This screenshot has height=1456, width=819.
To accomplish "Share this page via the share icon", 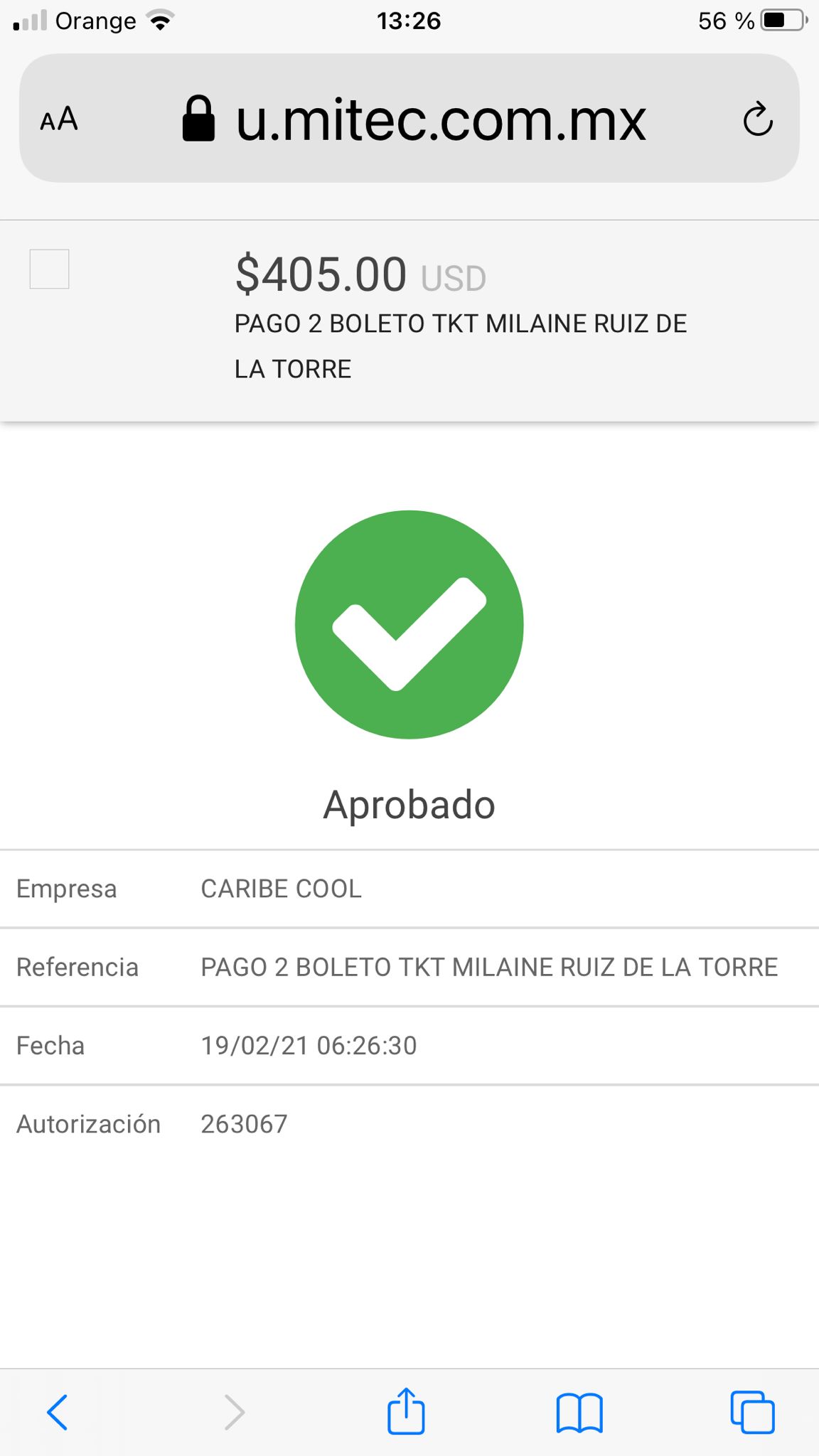I will pyautogui.click(x=406, y=1410).
